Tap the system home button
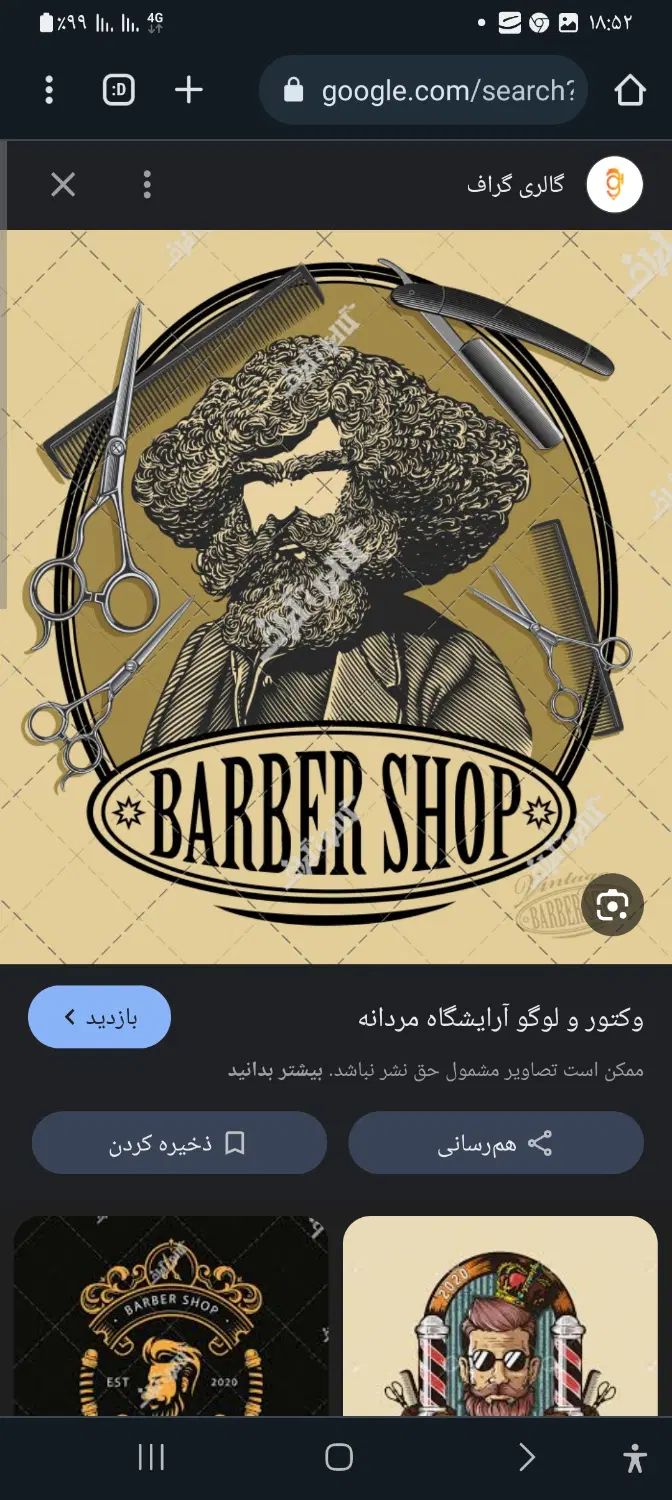This screenshot has height=1500, width=672. pos(339,1458)
